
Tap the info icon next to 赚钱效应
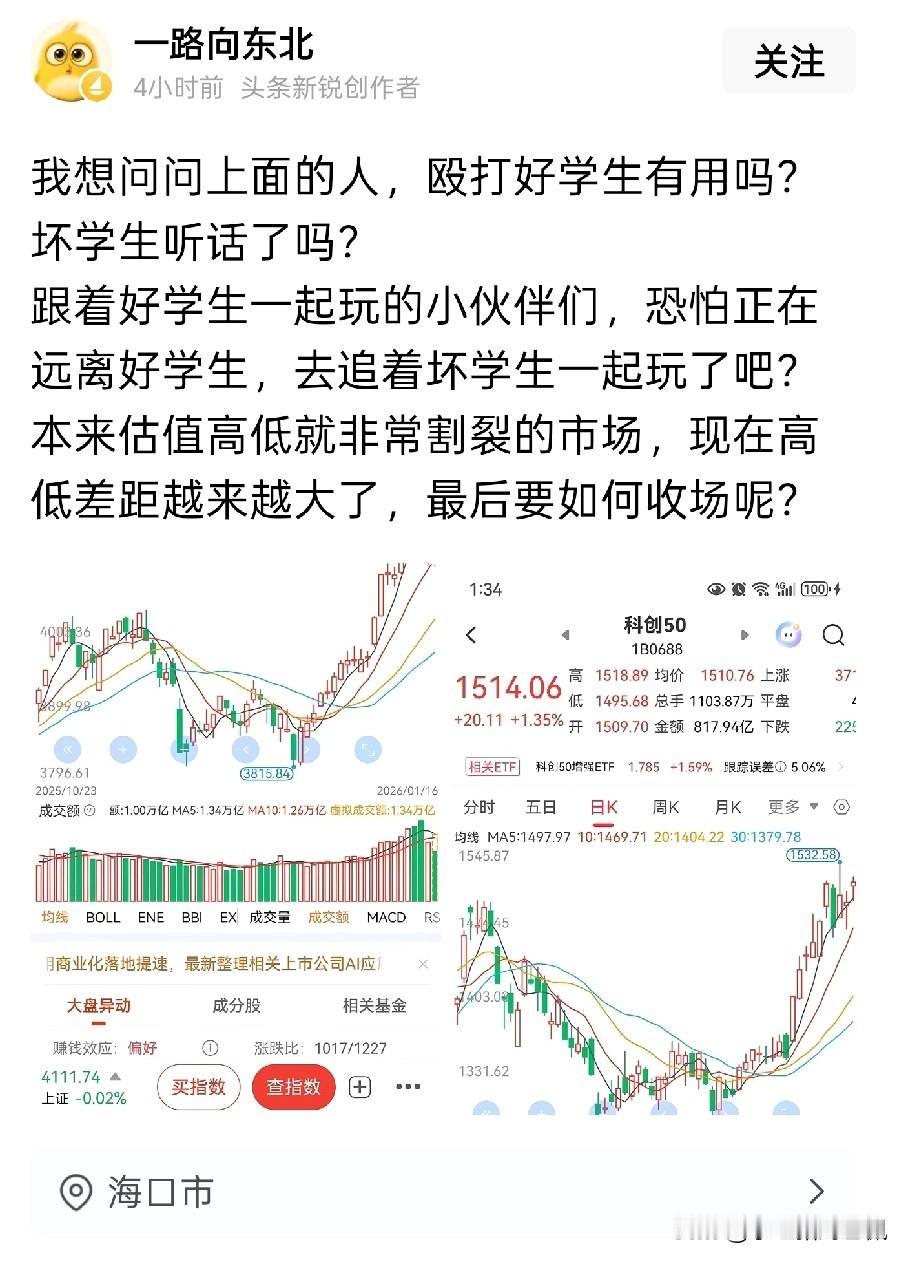209,1047
